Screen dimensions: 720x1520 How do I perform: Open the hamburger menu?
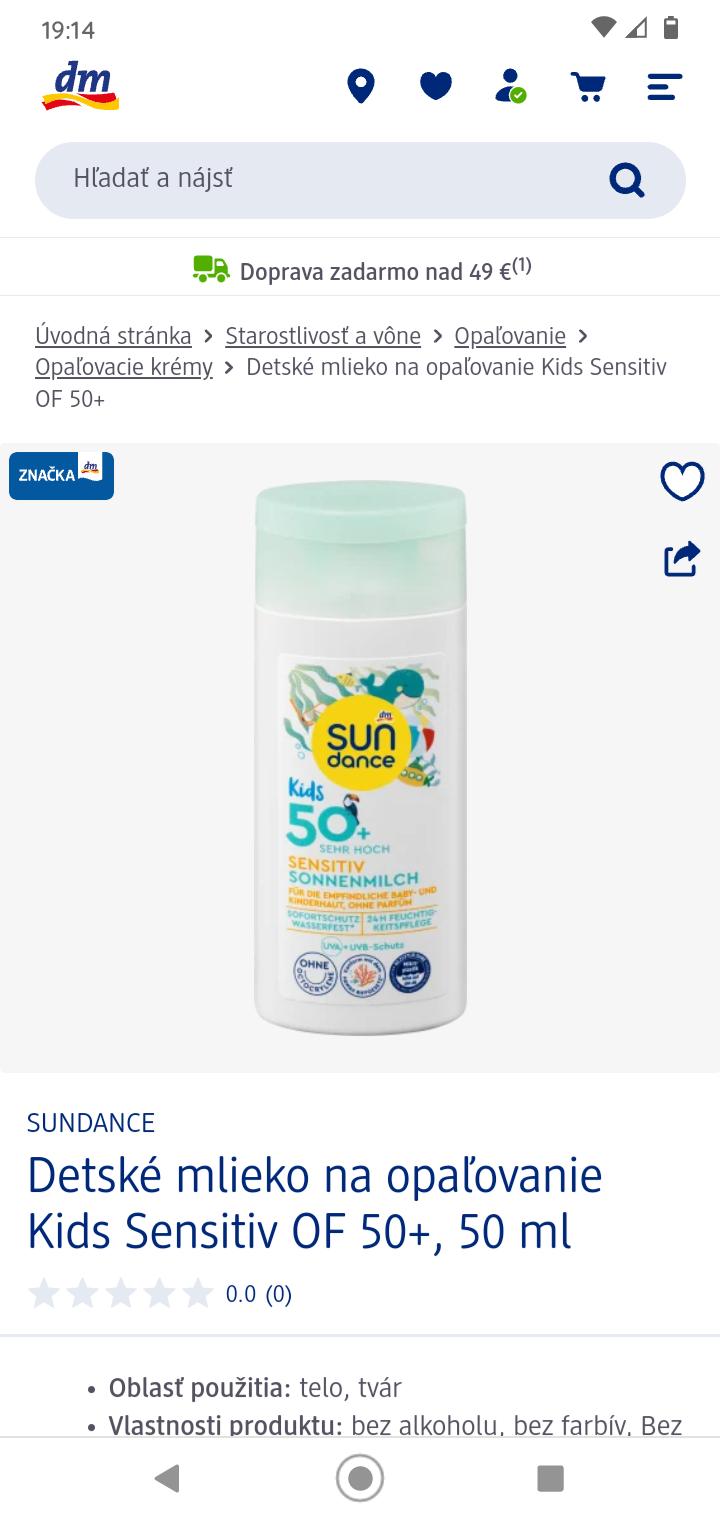click(664, 87)
